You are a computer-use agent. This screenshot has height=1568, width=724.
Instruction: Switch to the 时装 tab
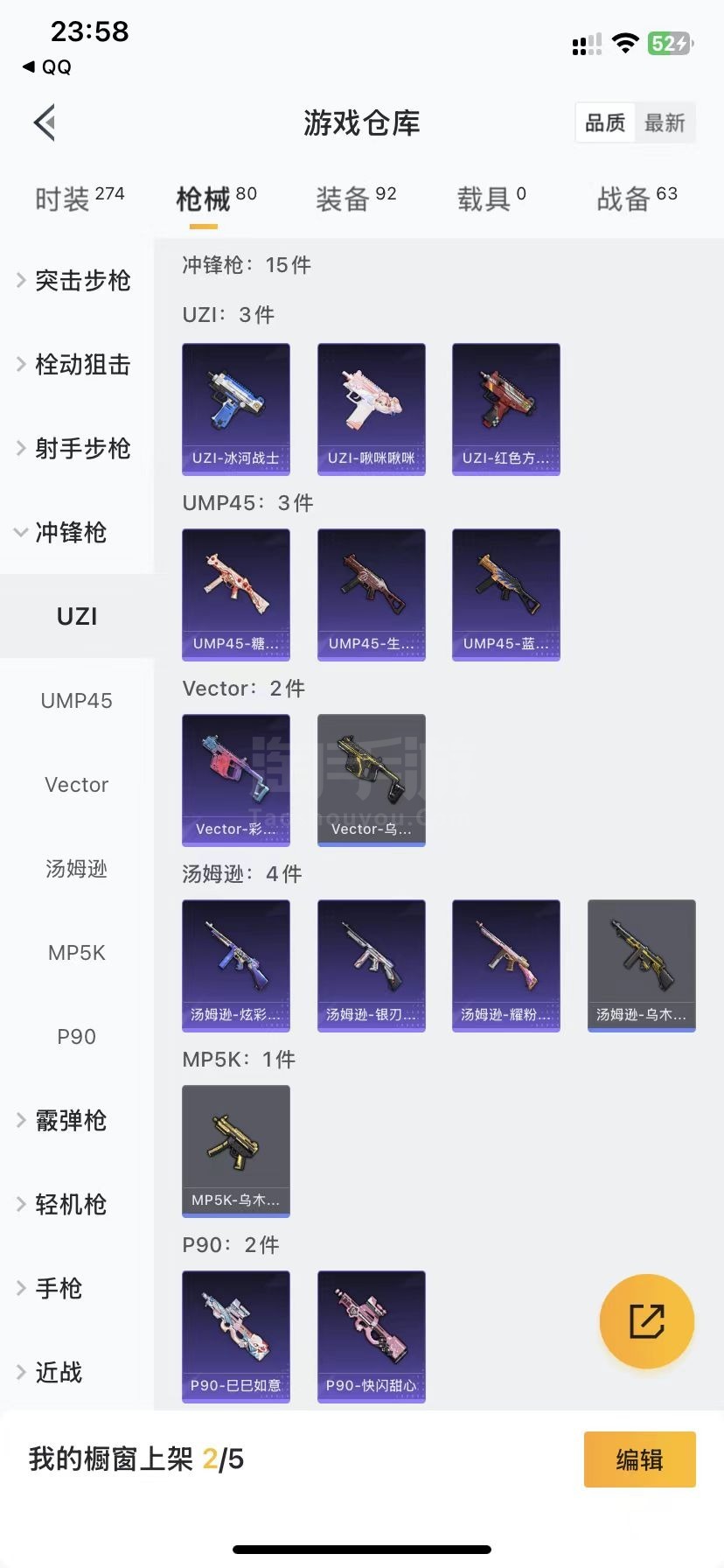[x=79, y=199]
